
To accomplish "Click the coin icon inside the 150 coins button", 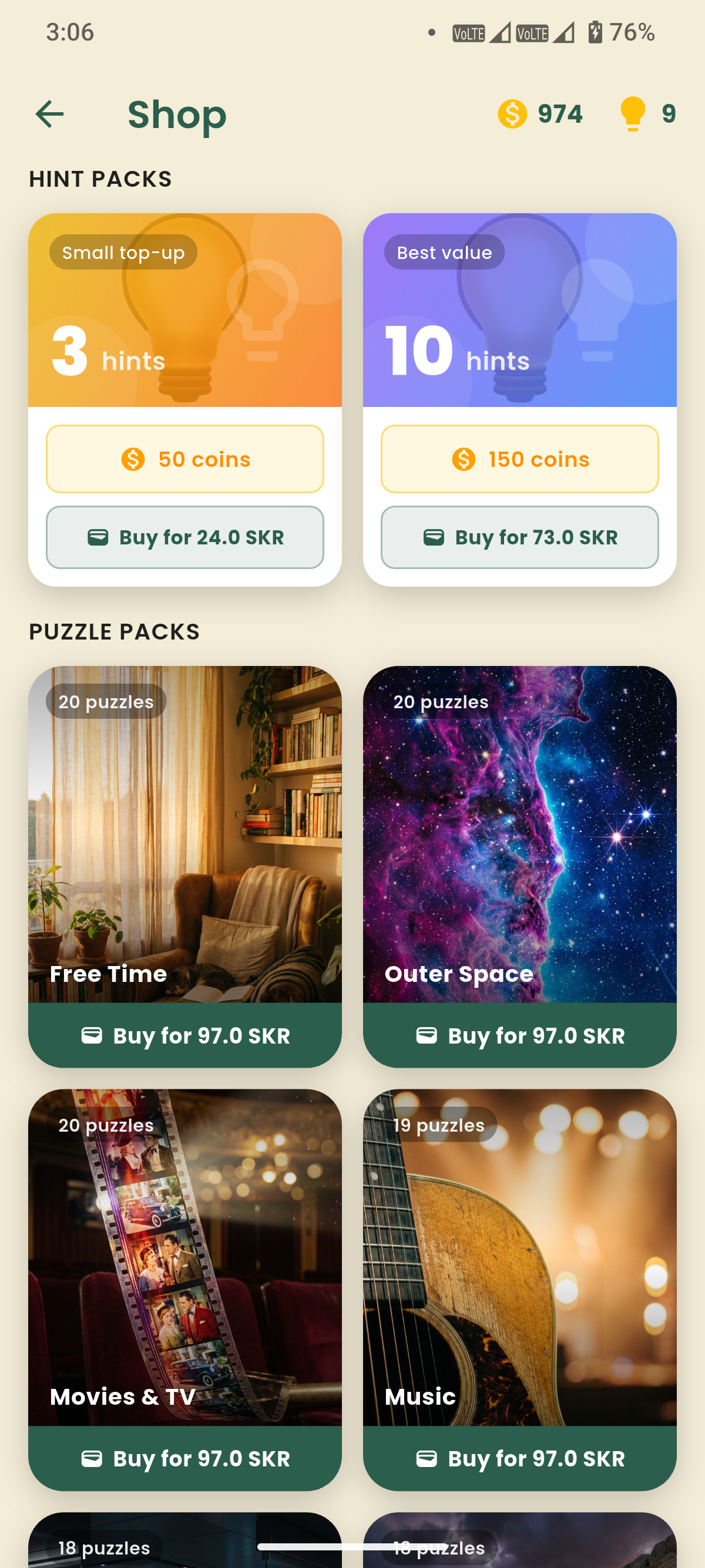I will 464,459.
